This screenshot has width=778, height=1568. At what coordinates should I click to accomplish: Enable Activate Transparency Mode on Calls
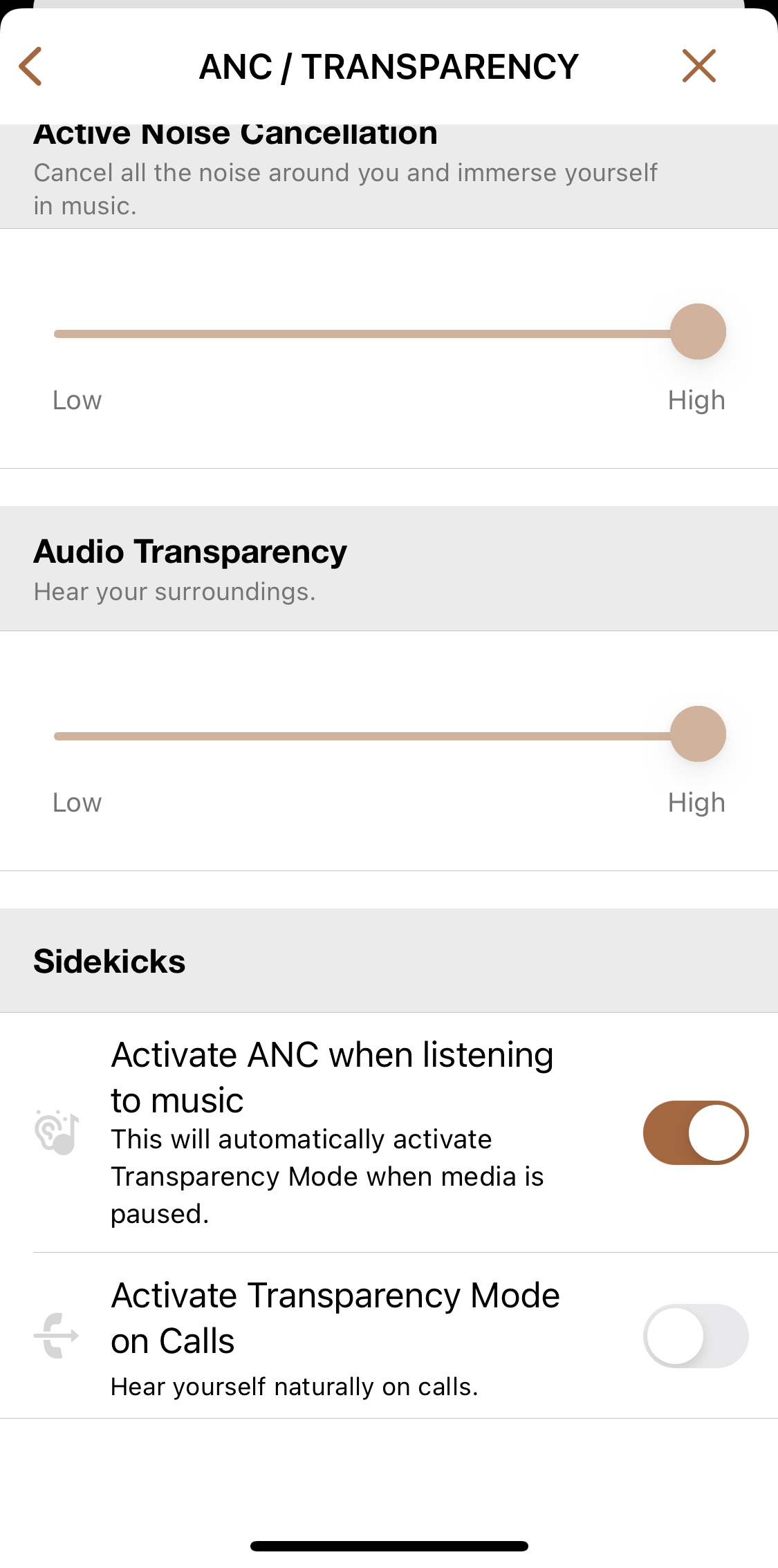coord(696,1336)
